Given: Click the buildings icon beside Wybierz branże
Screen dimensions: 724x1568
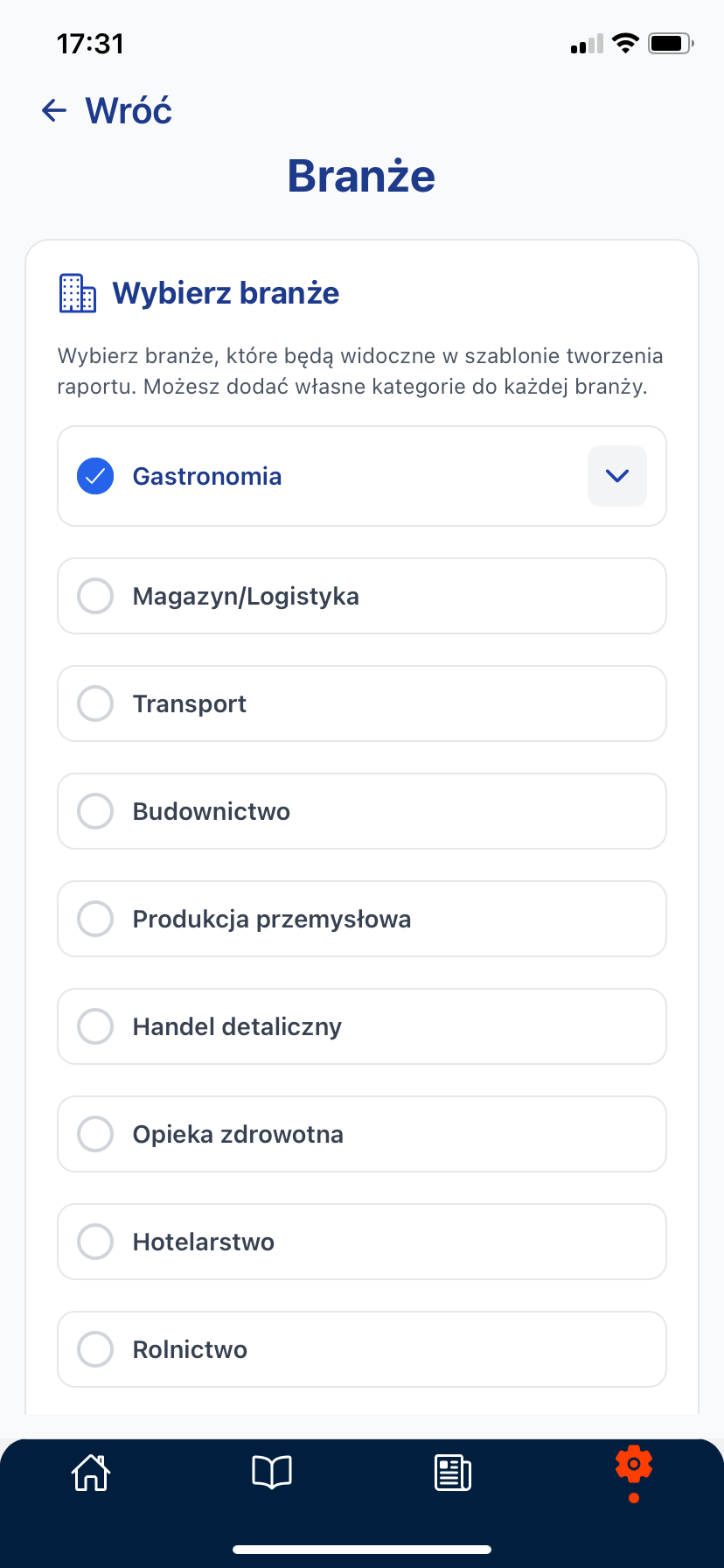Looking at the screenshot, I should [77, 293].
